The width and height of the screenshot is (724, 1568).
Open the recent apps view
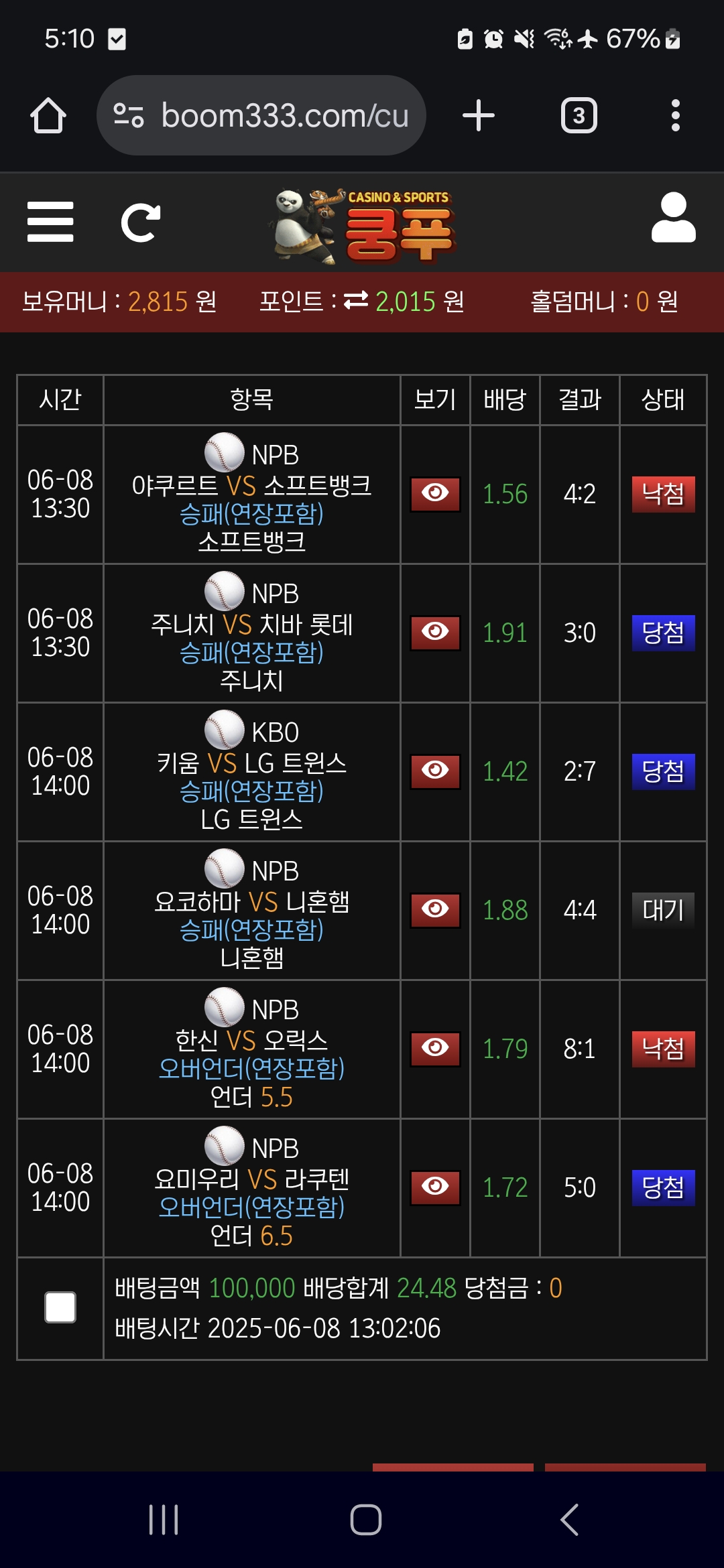(x=164, y=1519)
